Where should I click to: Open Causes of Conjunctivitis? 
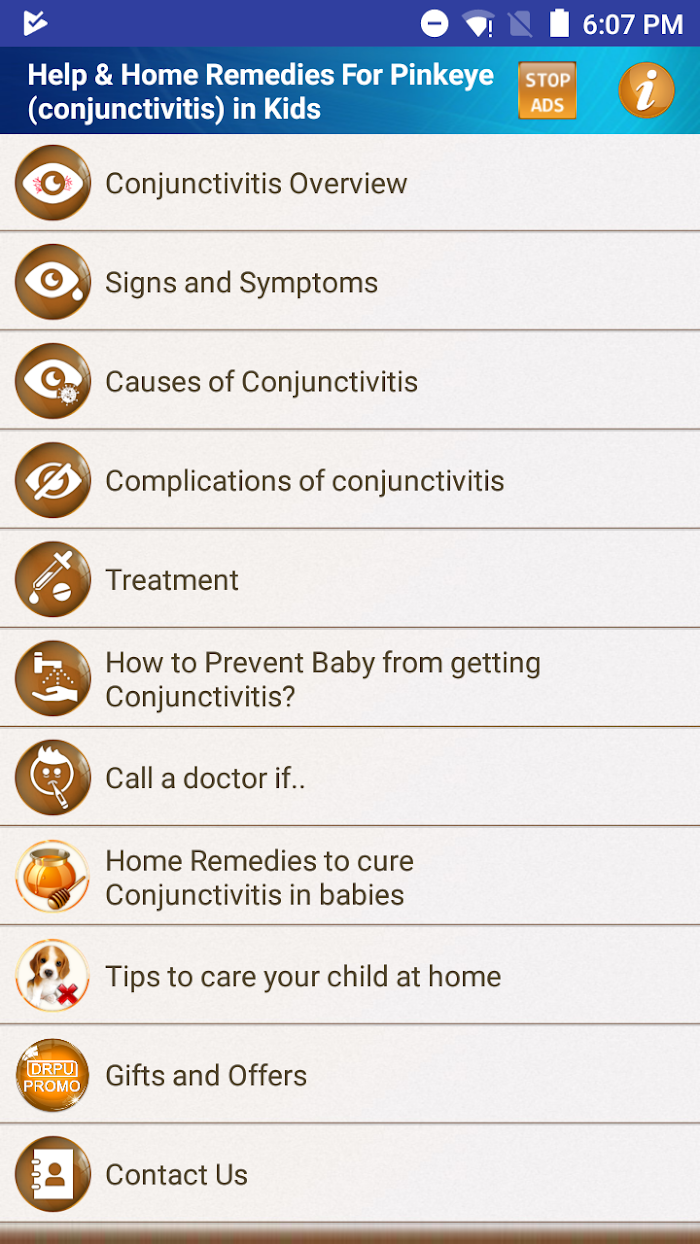(x=350, y=381)
